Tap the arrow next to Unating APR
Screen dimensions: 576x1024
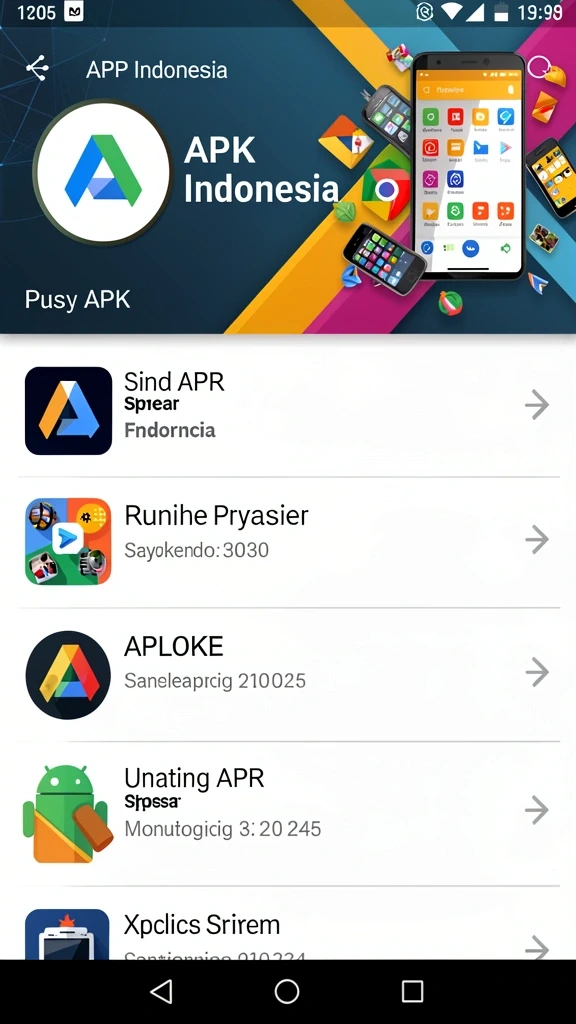click(537, 810)
